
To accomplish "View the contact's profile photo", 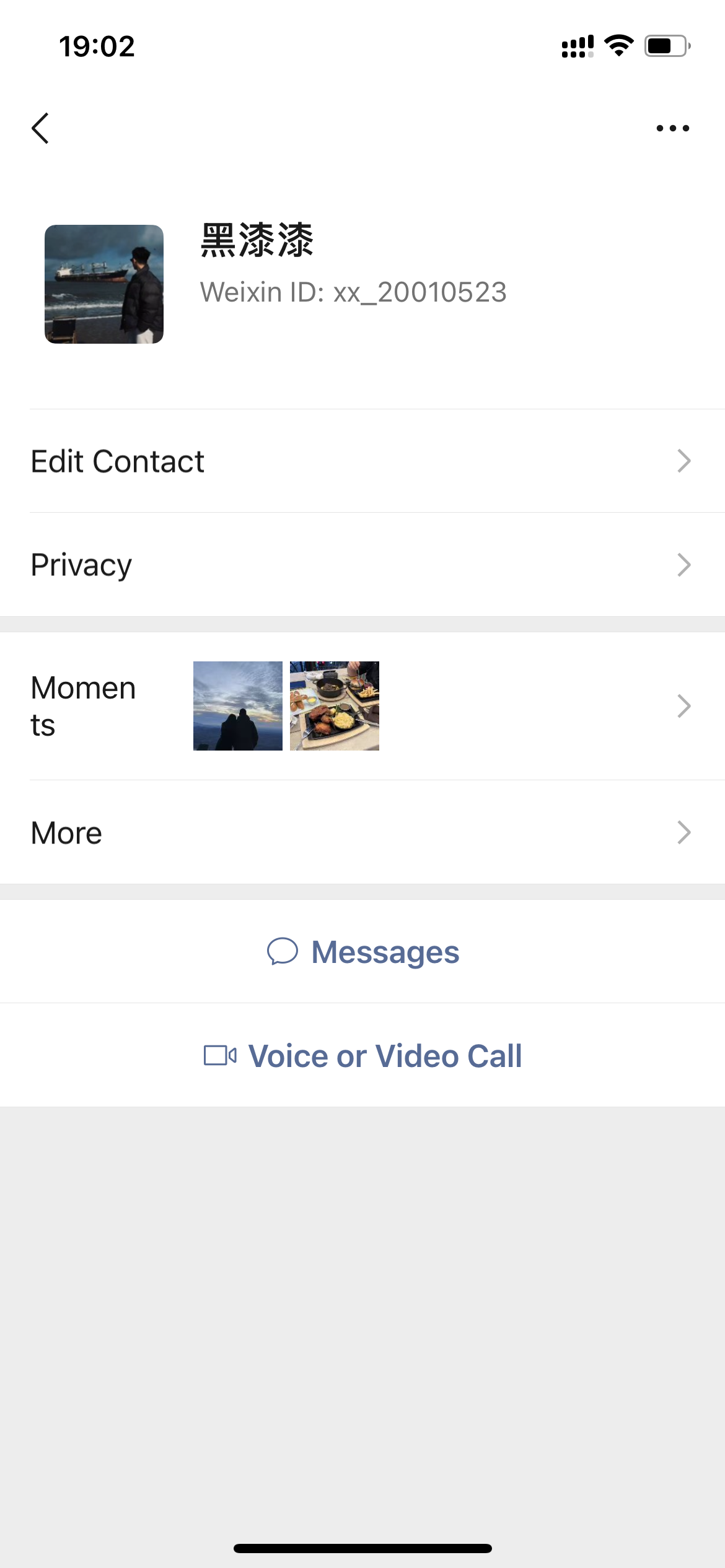I will [x=104, y=284].
